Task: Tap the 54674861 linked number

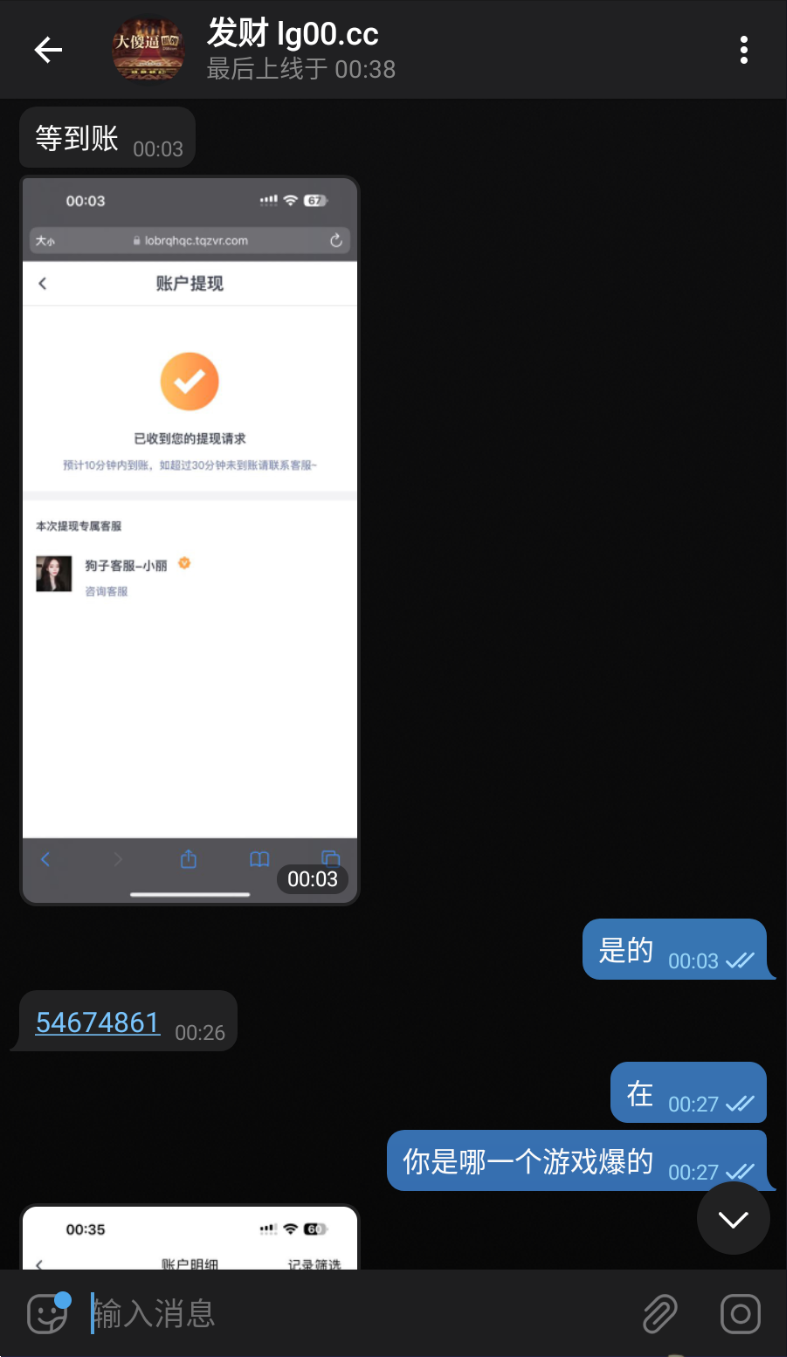Action: tap(97, 1022)
